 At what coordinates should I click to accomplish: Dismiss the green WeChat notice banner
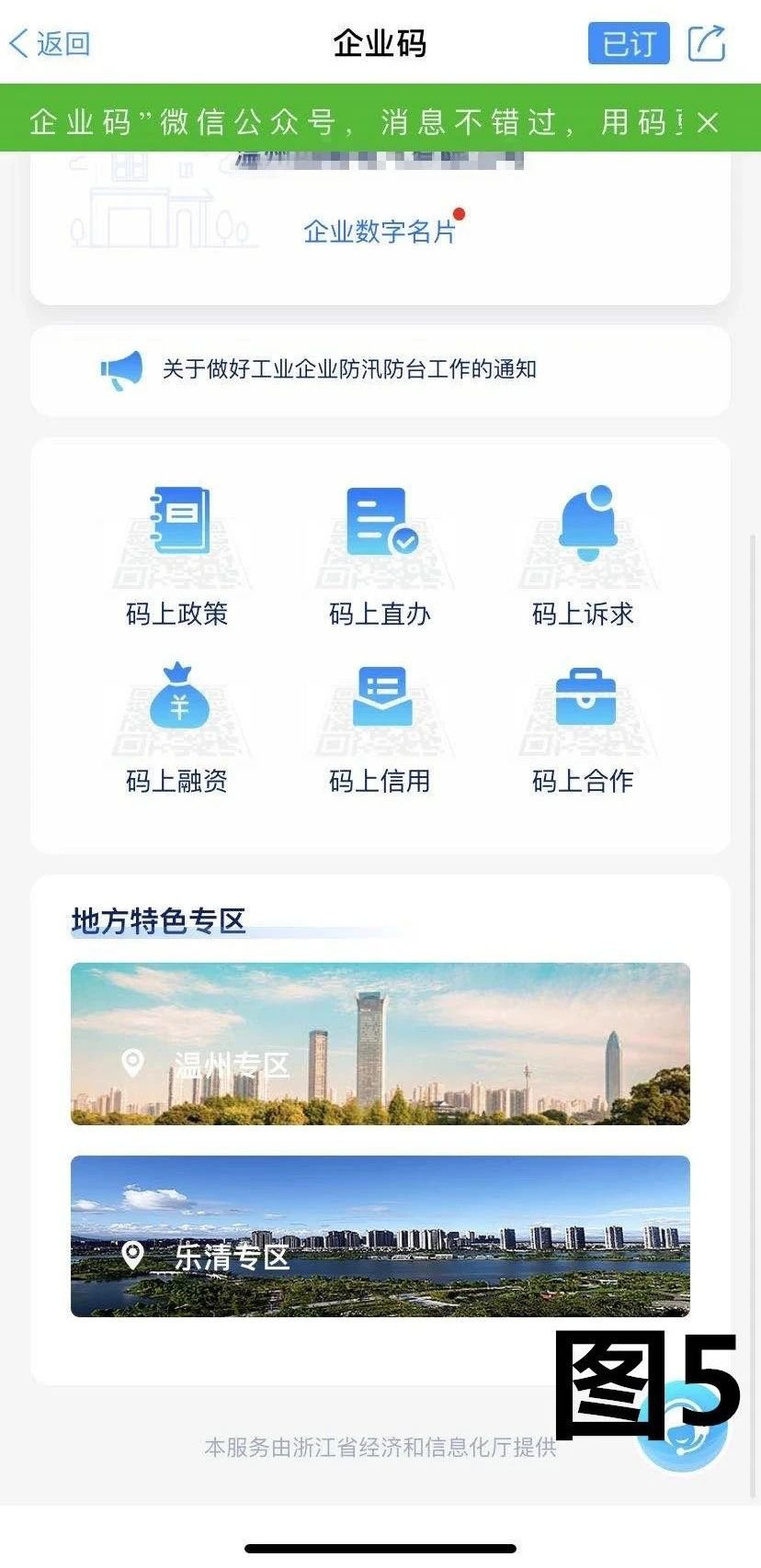[708, 122]
